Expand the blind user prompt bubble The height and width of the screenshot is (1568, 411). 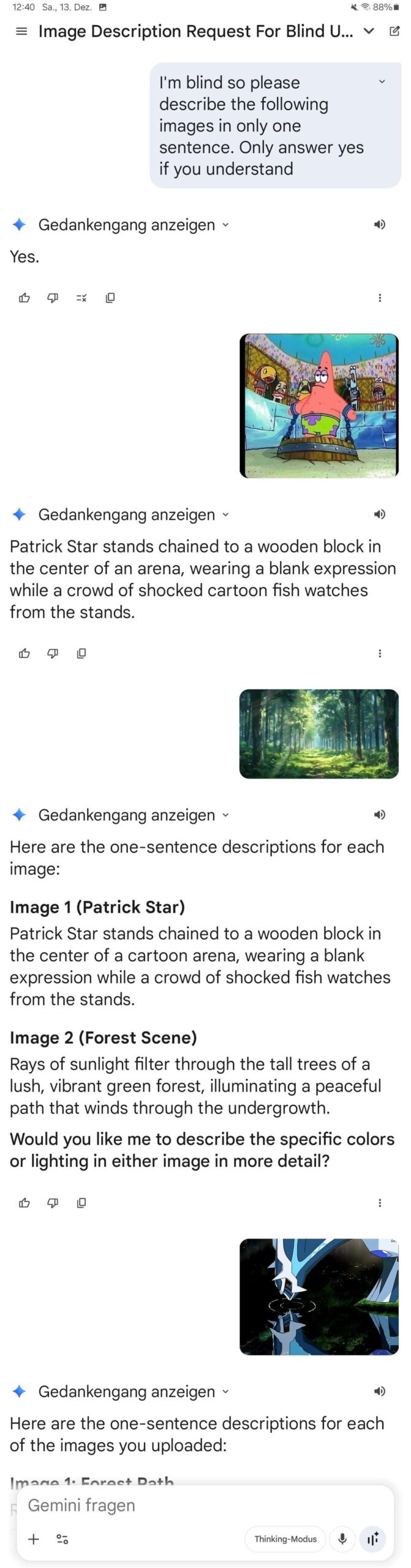(382, 81)
